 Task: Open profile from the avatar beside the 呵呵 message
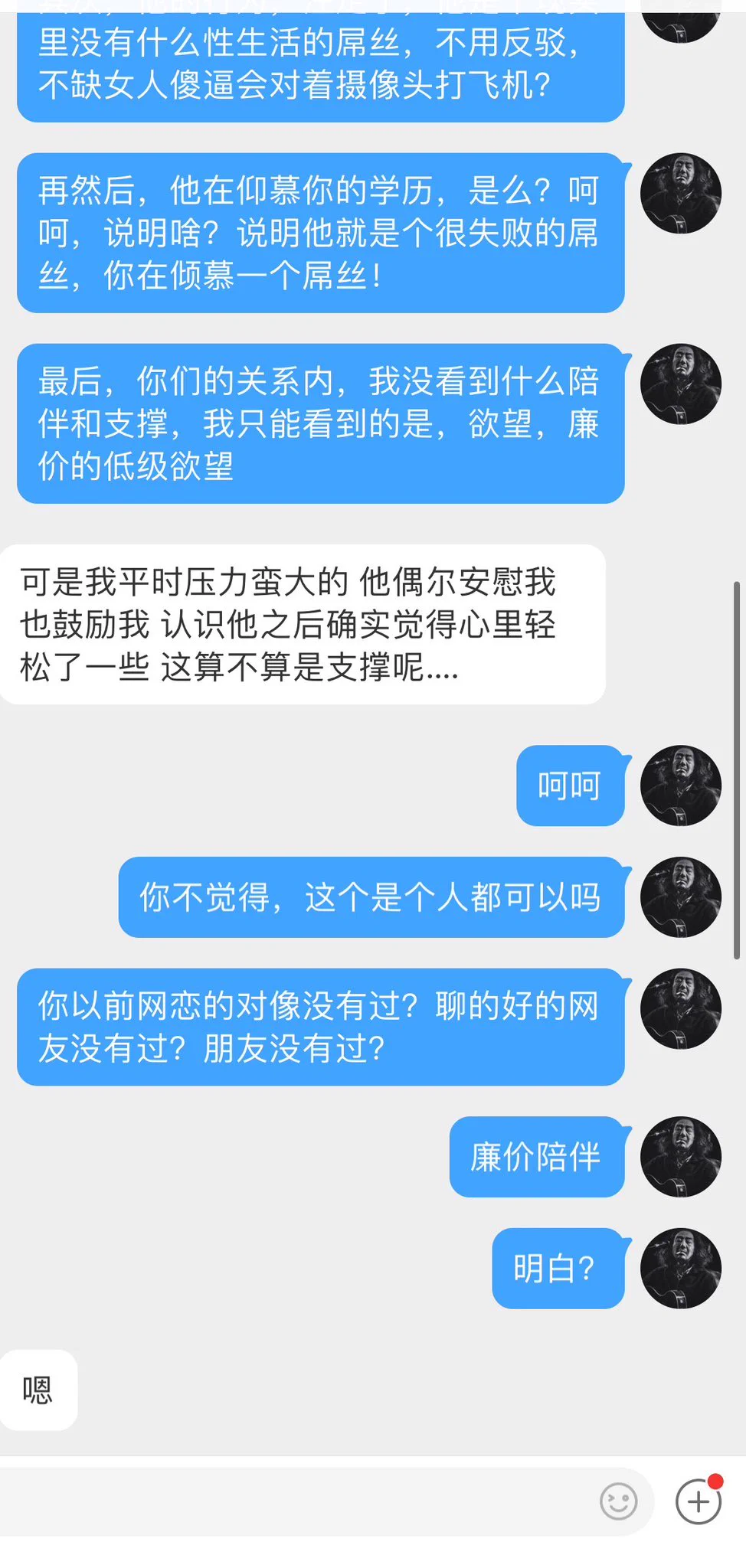point(680,786)
